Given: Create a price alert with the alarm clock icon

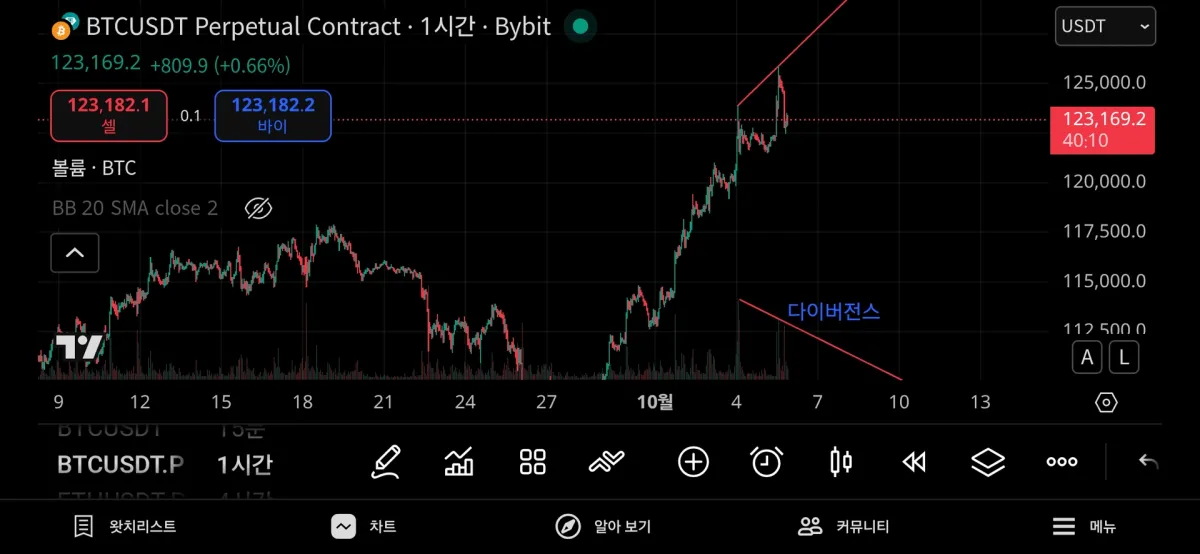Looking at the screenshot, I should click(x=767, y=462).
